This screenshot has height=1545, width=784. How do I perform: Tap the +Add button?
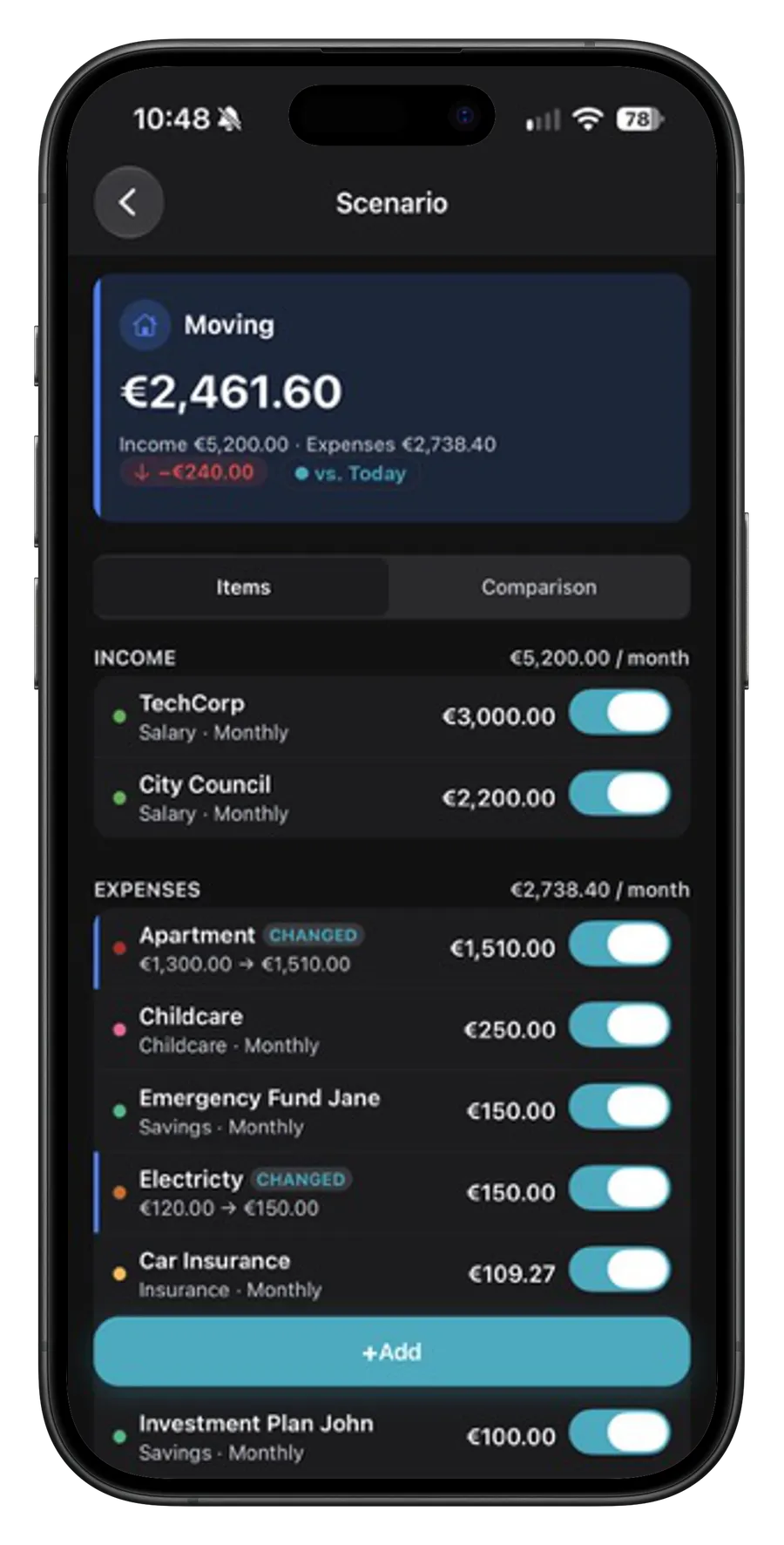pos(391,1352)
